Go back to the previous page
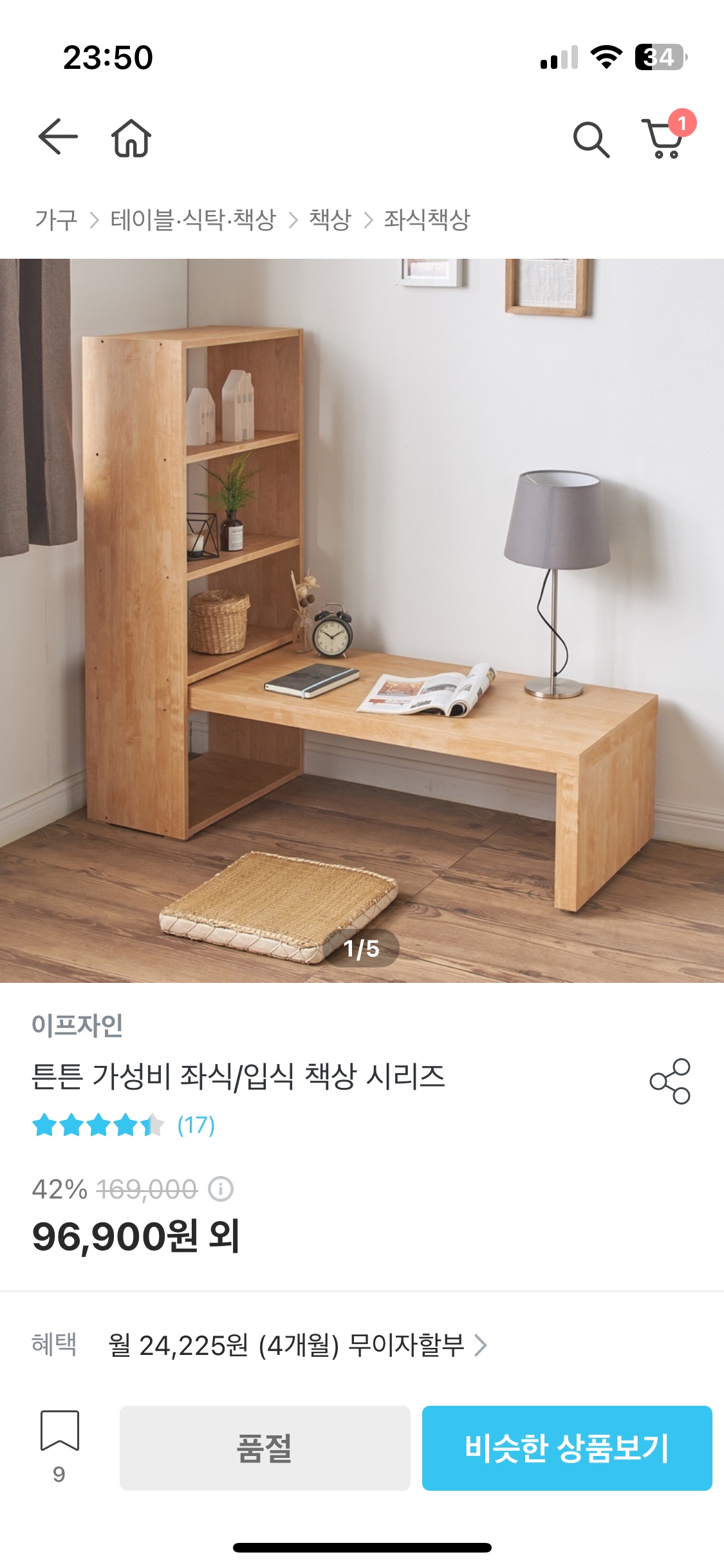 58,137
